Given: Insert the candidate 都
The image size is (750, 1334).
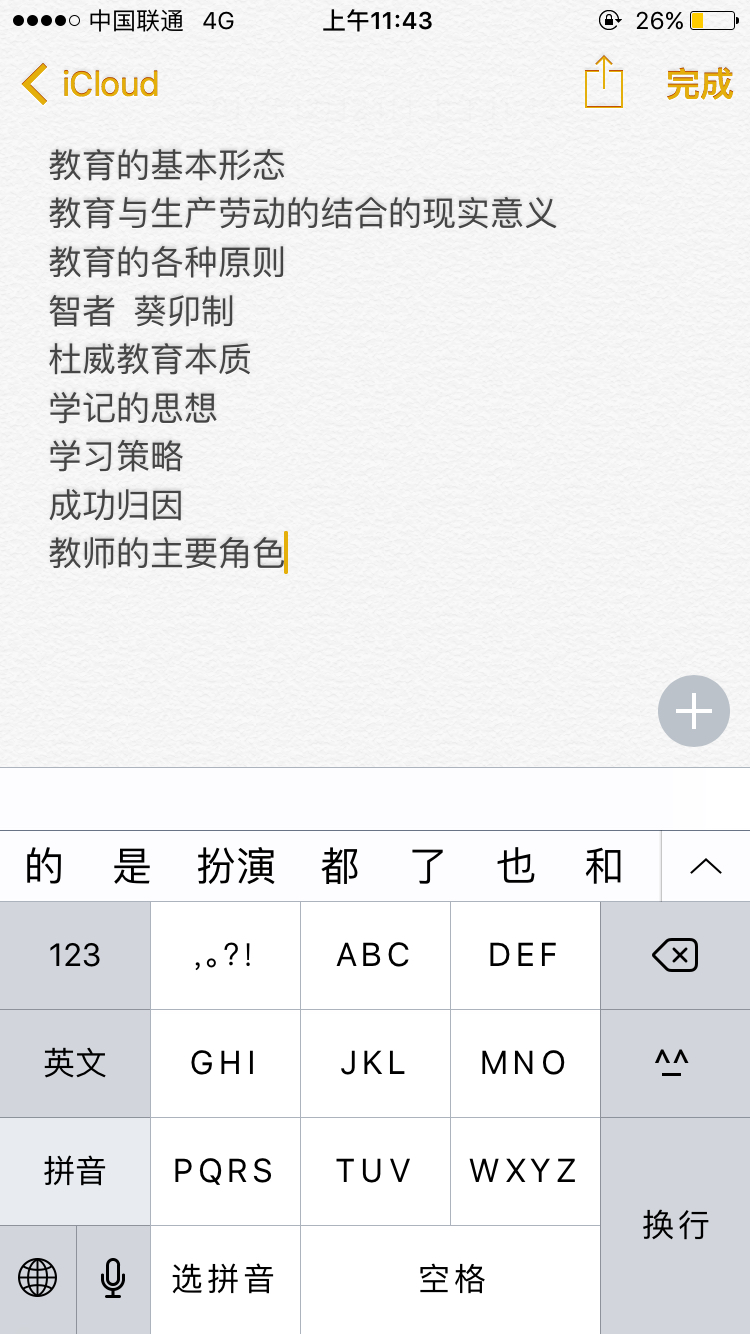Looking at the screenshot, I should [340, 866].
